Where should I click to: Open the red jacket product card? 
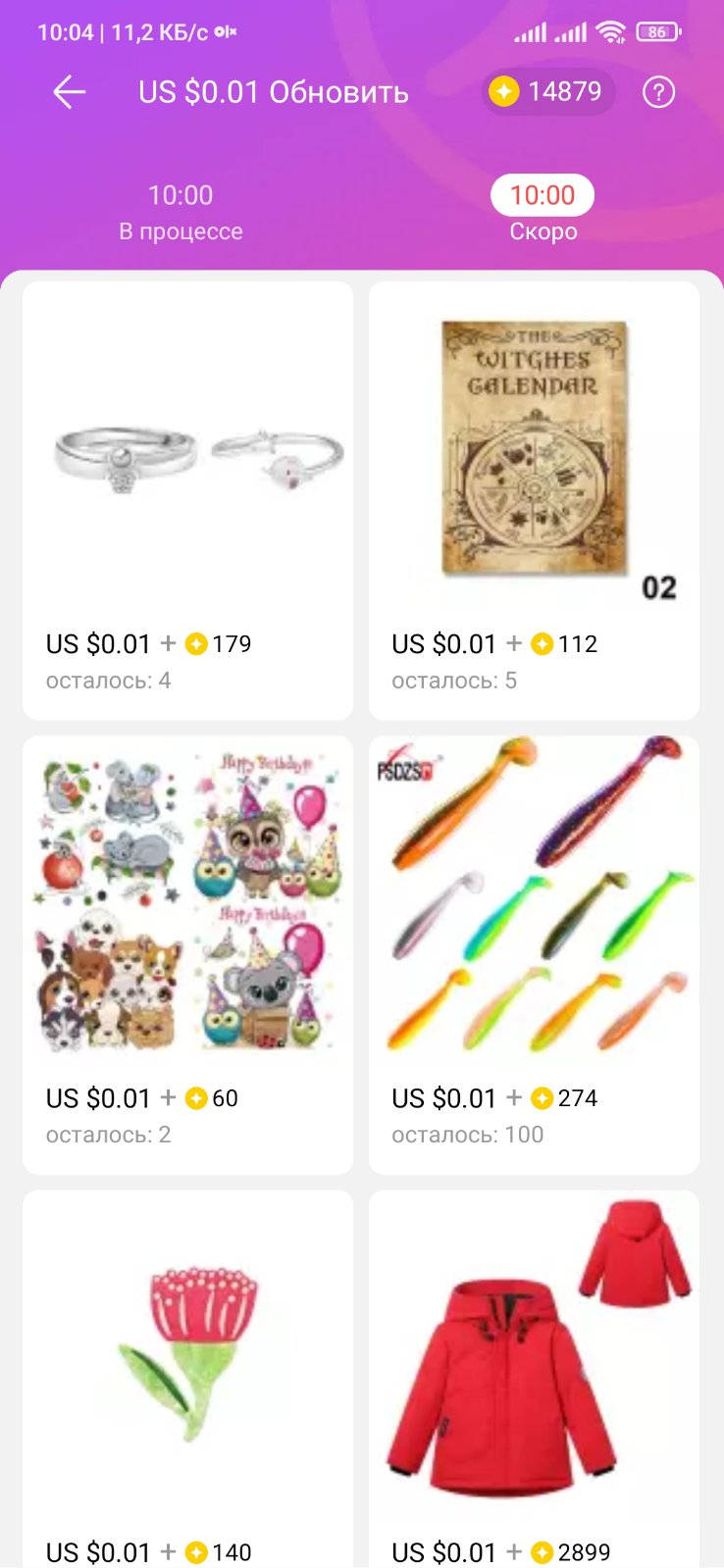[534, 1373]
